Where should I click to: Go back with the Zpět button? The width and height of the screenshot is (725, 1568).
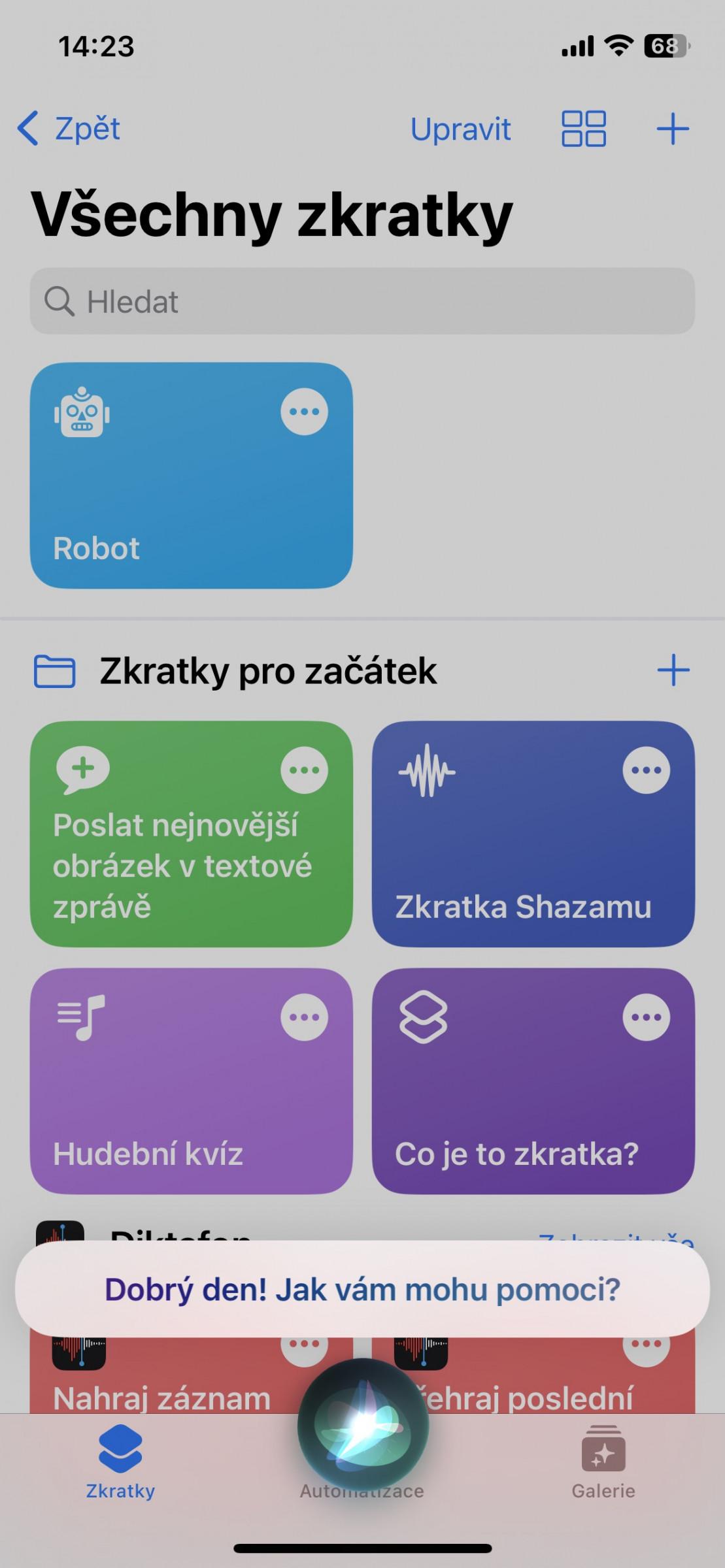tap(69, 128)
